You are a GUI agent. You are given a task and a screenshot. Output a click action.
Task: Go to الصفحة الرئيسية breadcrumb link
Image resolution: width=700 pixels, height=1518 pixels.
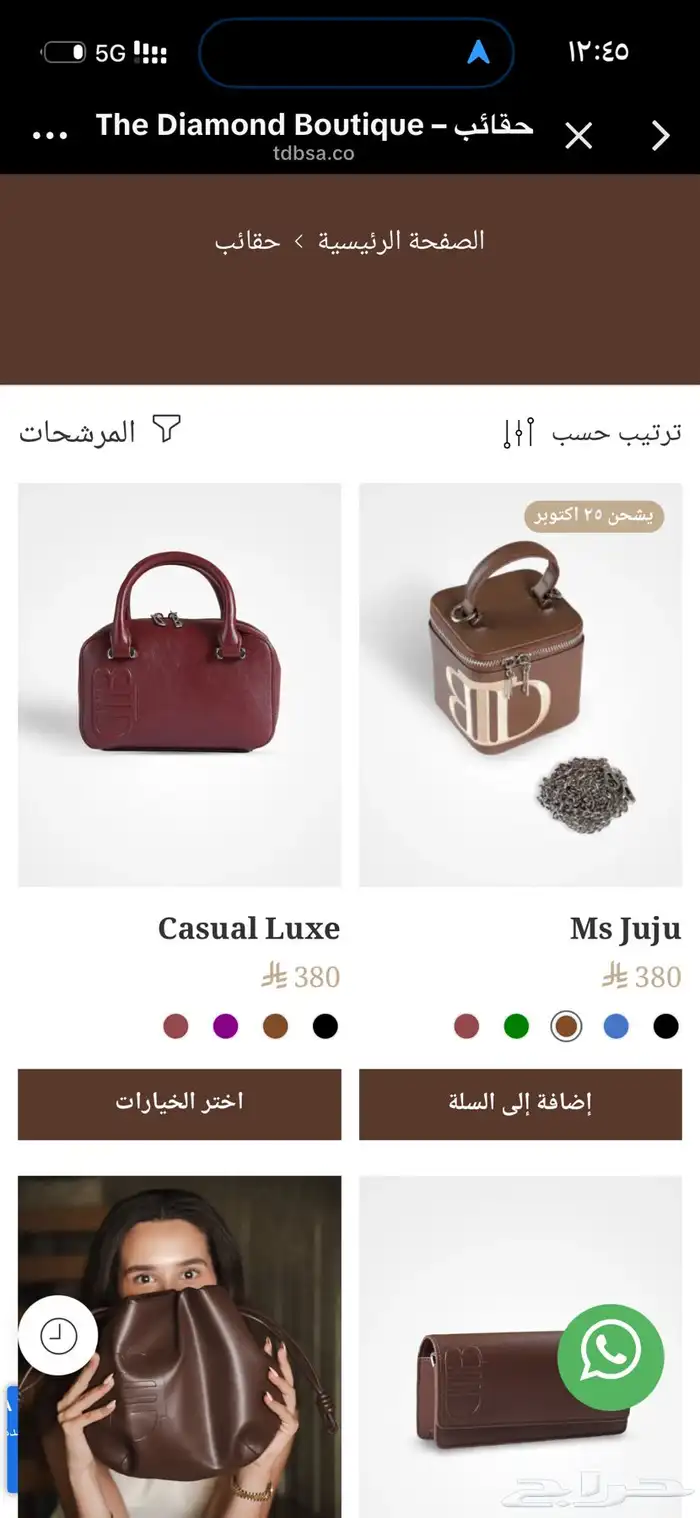pyautogui.click(x=401, y=241)
